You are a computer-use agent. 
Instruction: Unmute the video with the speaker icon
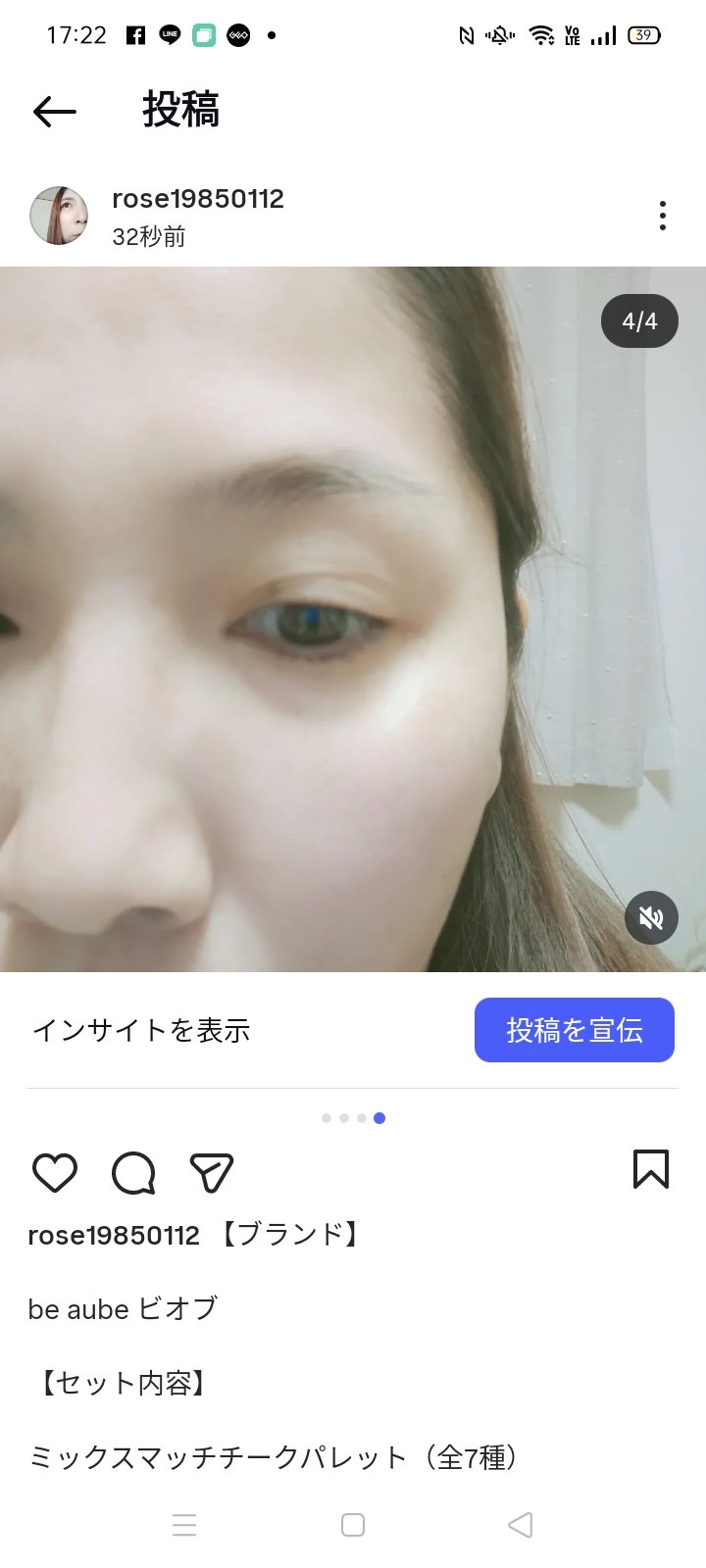(x=651, y=918)
